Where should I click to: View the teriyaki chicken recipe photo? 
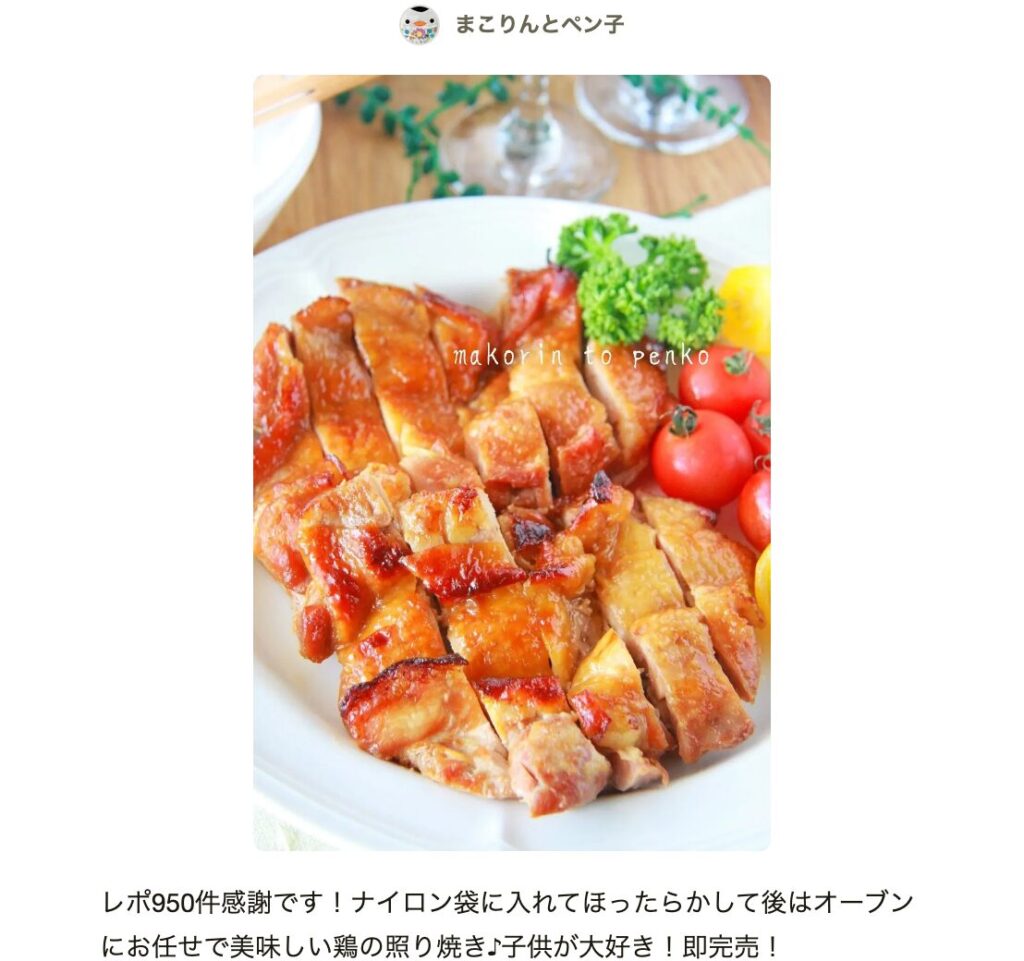coord(511,462)
